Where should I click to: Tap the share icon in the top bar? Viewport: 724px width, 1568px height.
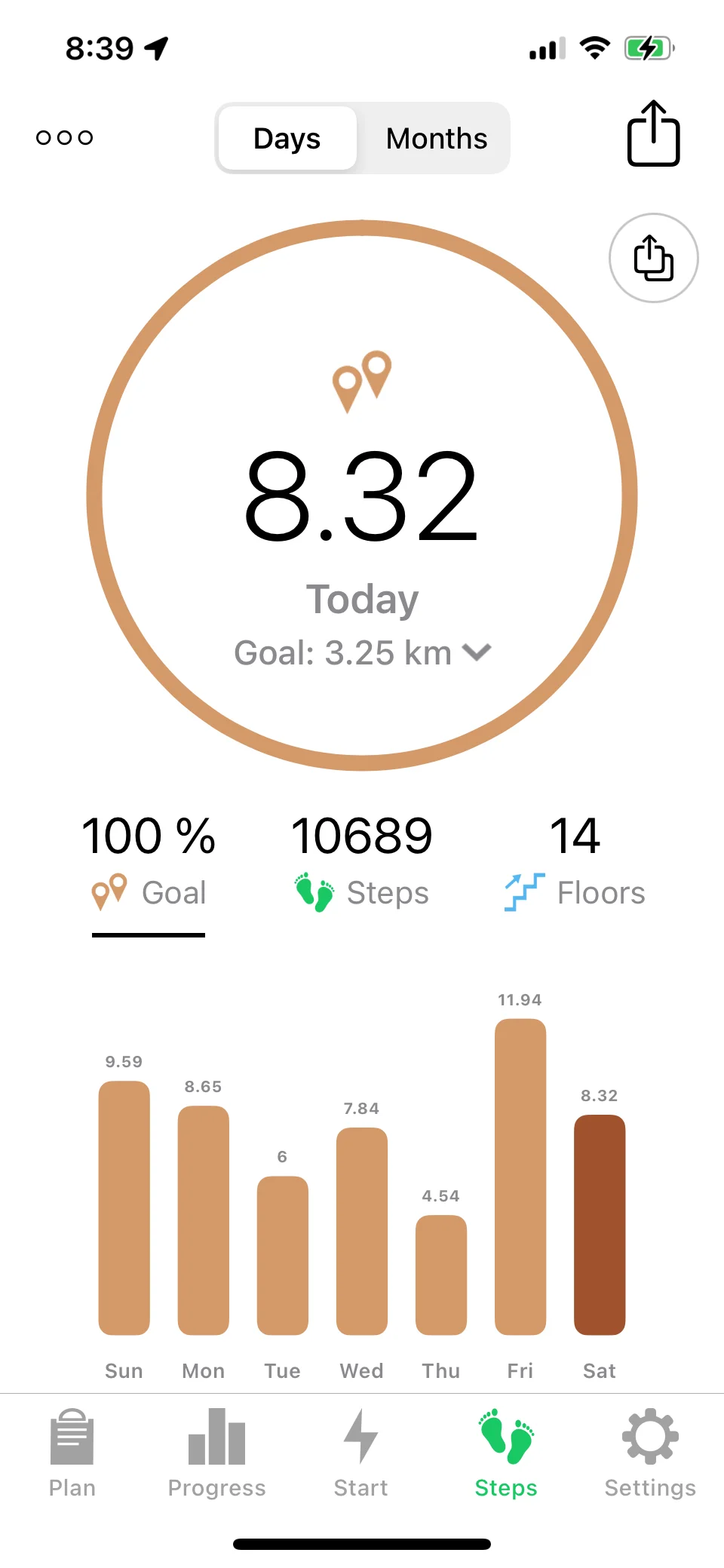653,134
